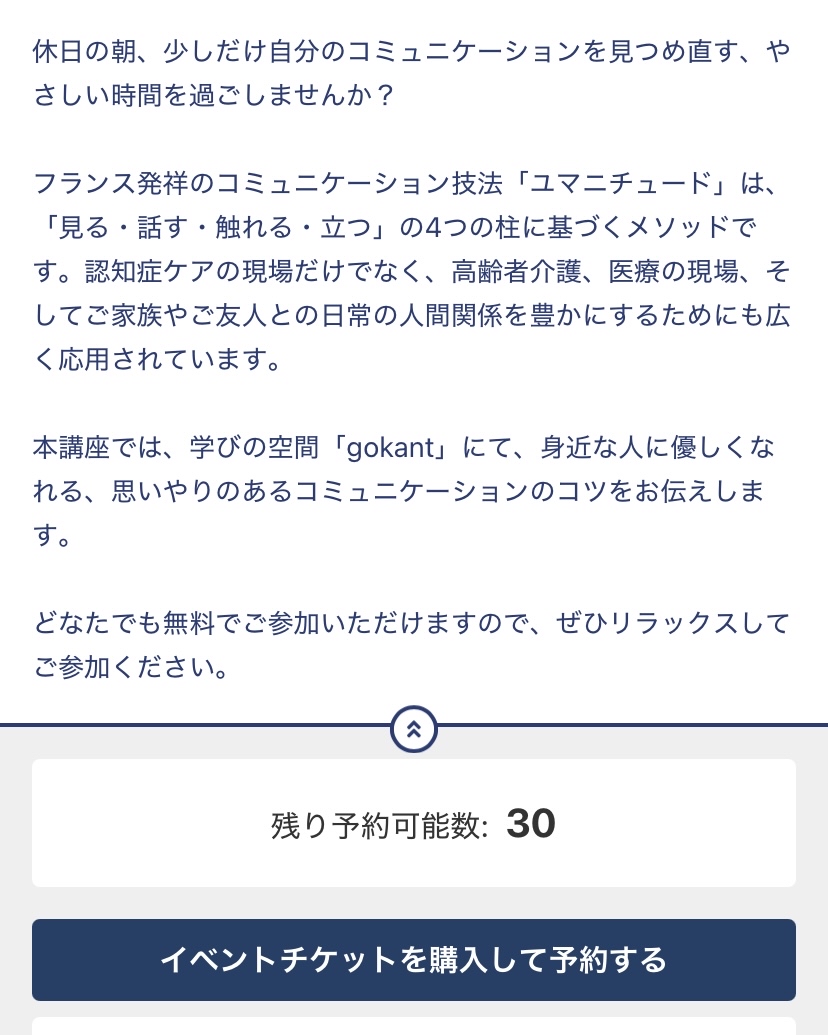This screenshot has height=1035, width=828.
Task: Click イベントチケットを購入して予約する button
Action: tap(413, 959)
